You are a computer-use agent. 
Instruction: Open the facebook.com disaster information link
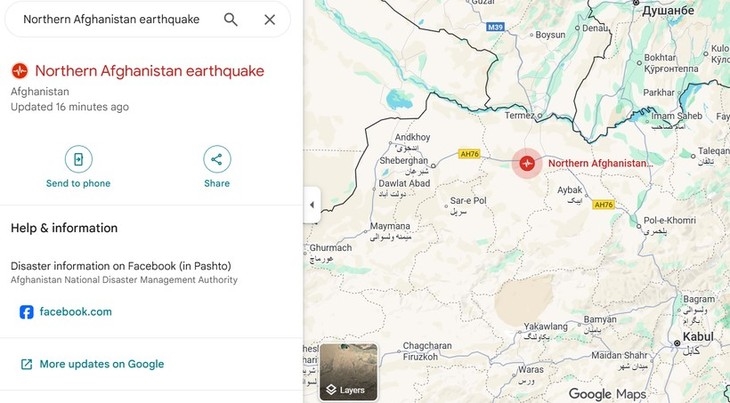tap(75, 312)
